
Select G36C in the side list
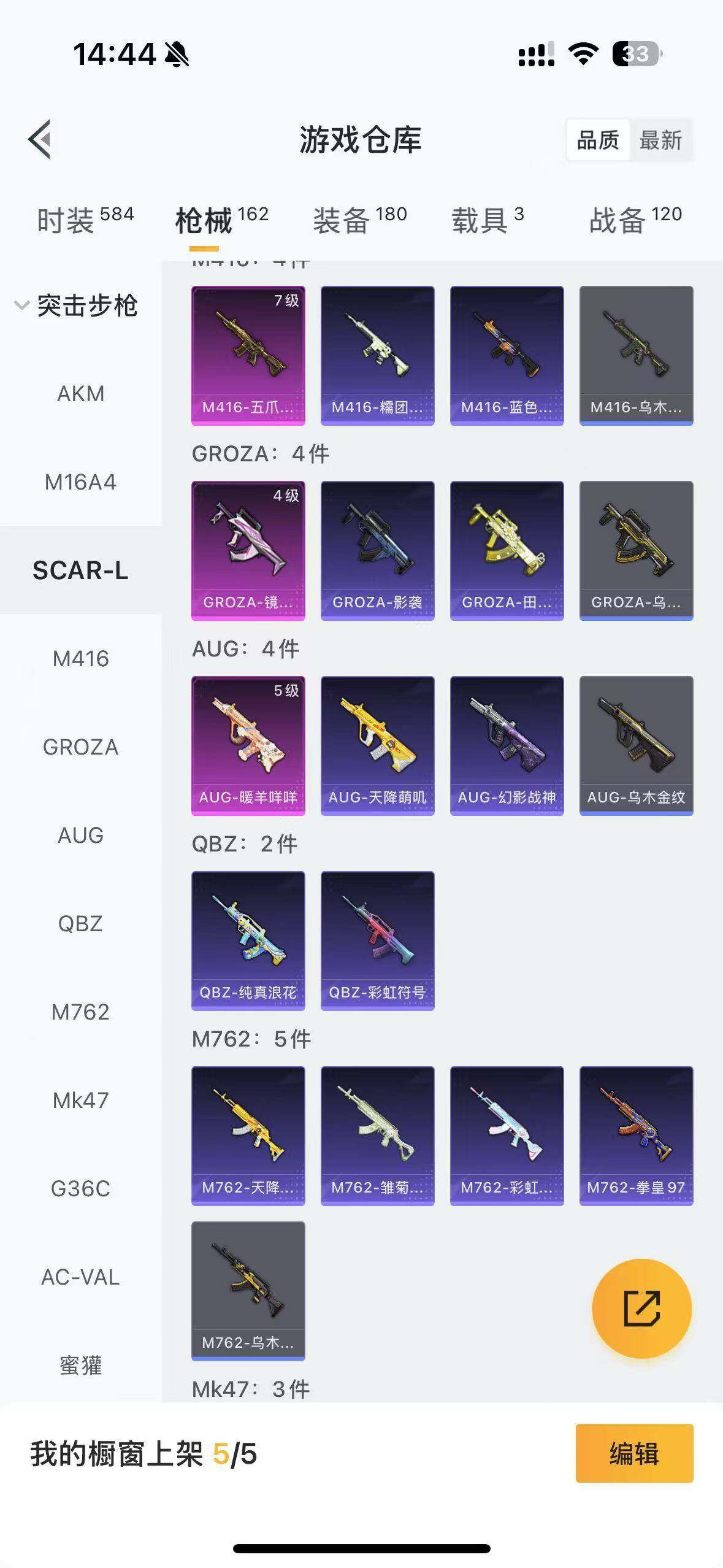click(x=80, y=1189)
